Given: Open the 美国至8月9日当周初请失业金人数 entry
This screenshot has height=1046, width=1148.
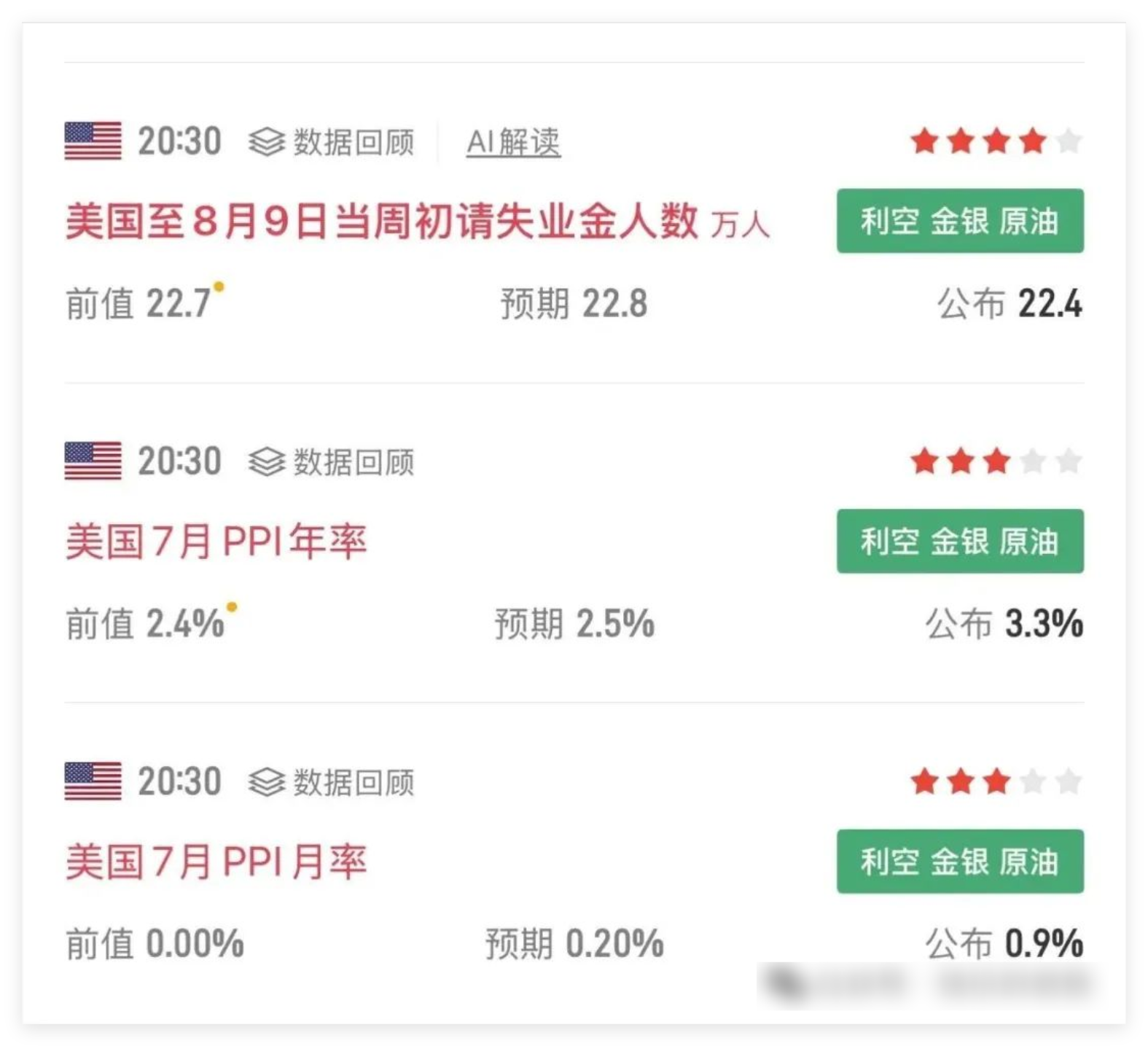Looking at the screenshot, I should pos(381,221).
